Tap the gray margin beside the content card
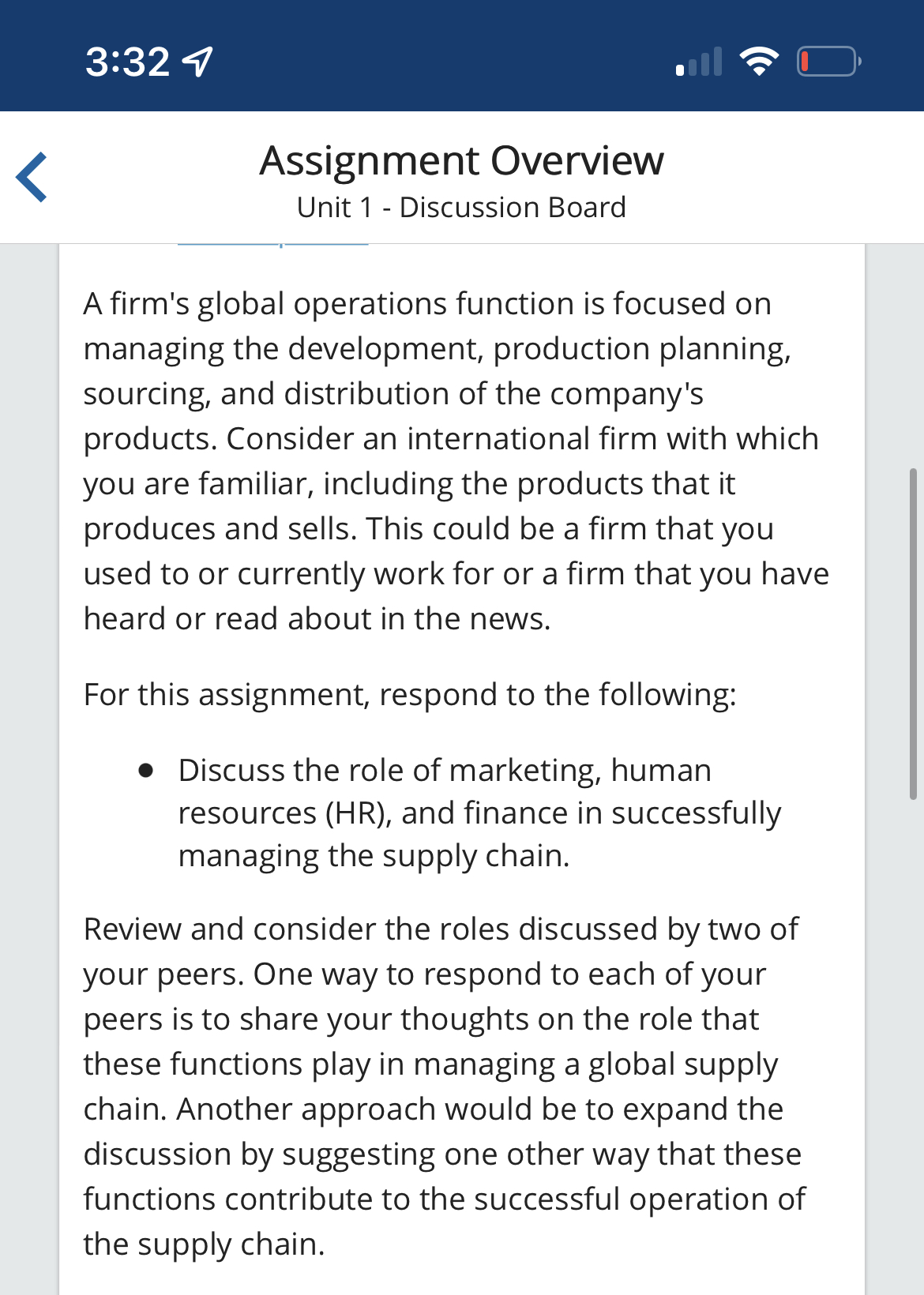 pyautogui.click(x=28, y=711)
